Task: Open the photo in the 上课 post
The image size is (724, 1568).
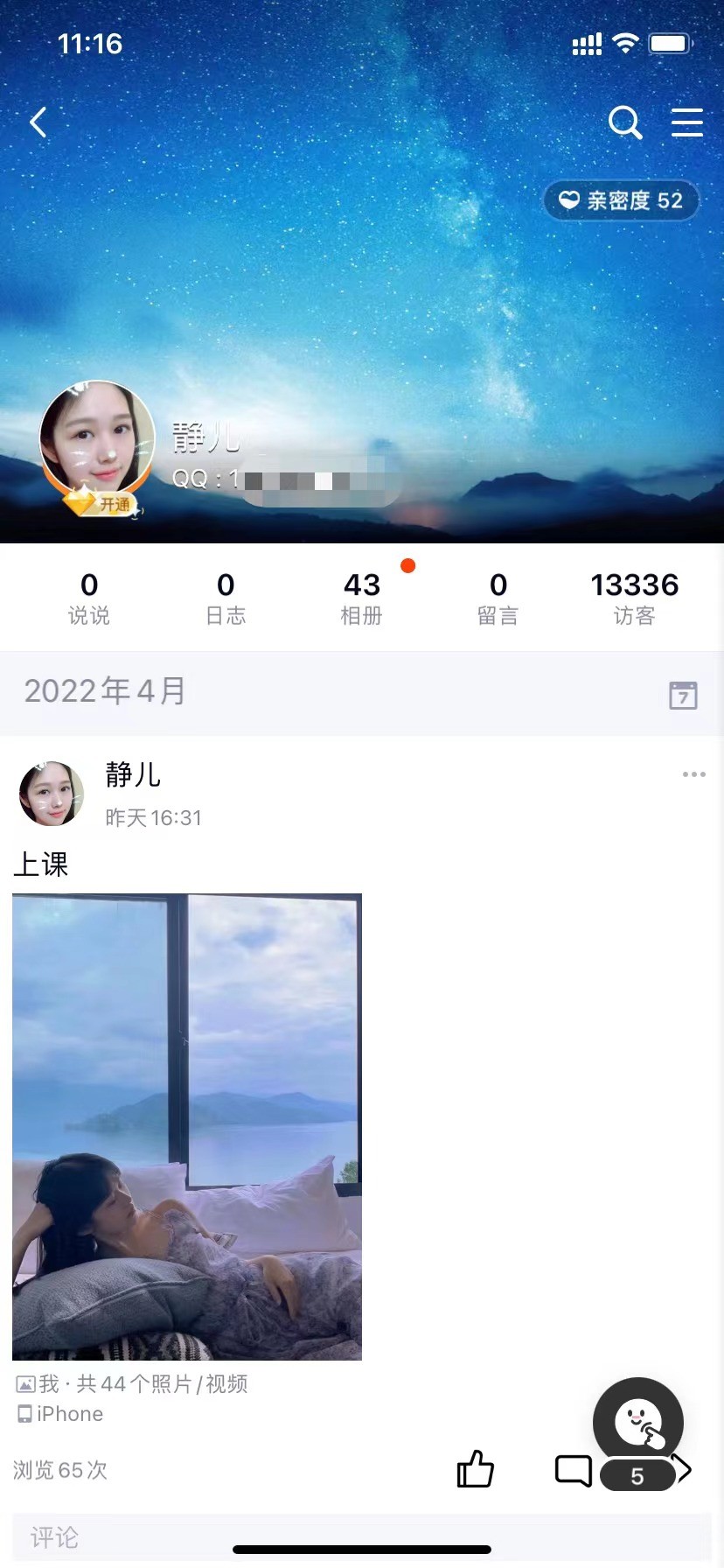Action: click(x=187, y=1126)
